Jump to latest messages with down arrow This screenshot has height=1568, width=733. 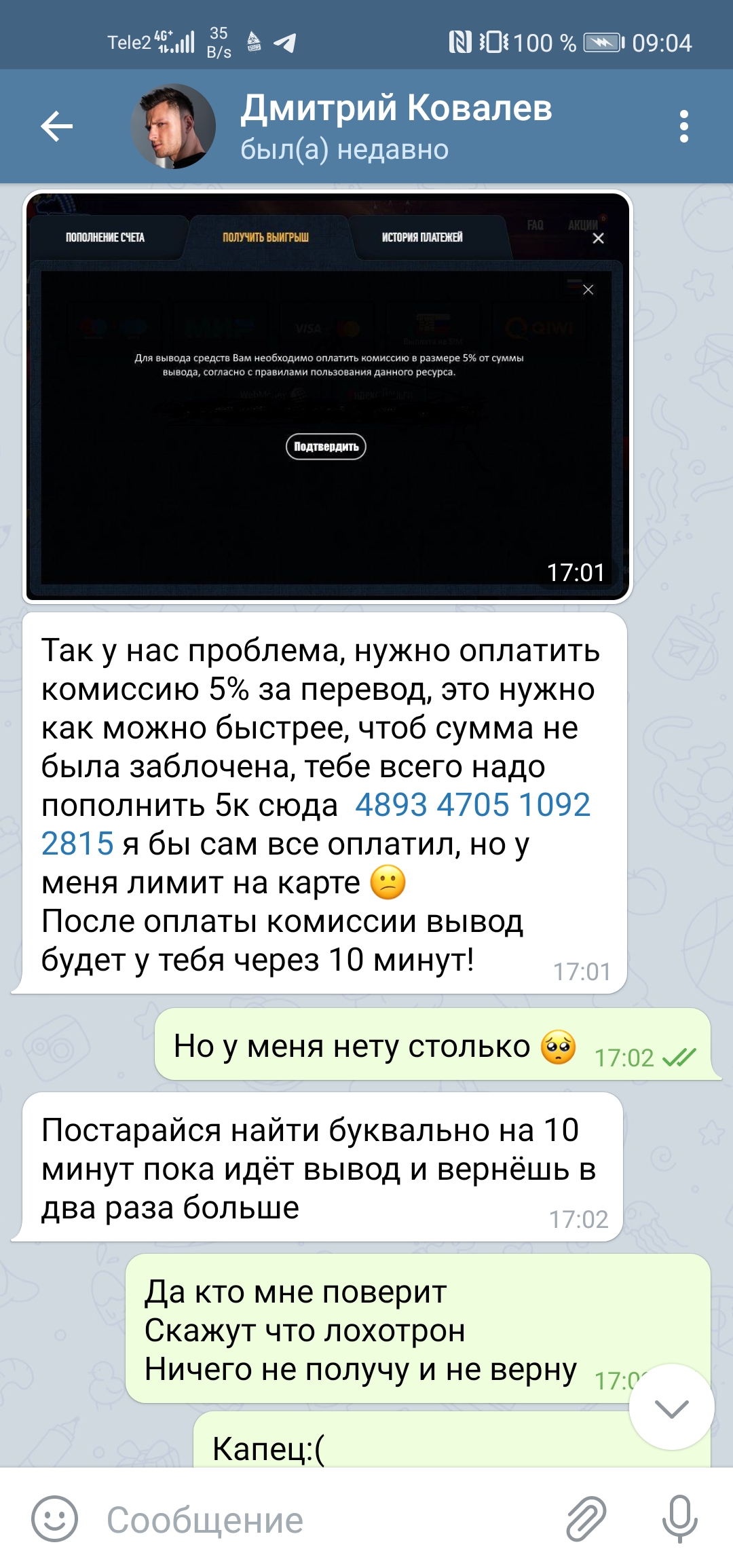coord(672,1408)
